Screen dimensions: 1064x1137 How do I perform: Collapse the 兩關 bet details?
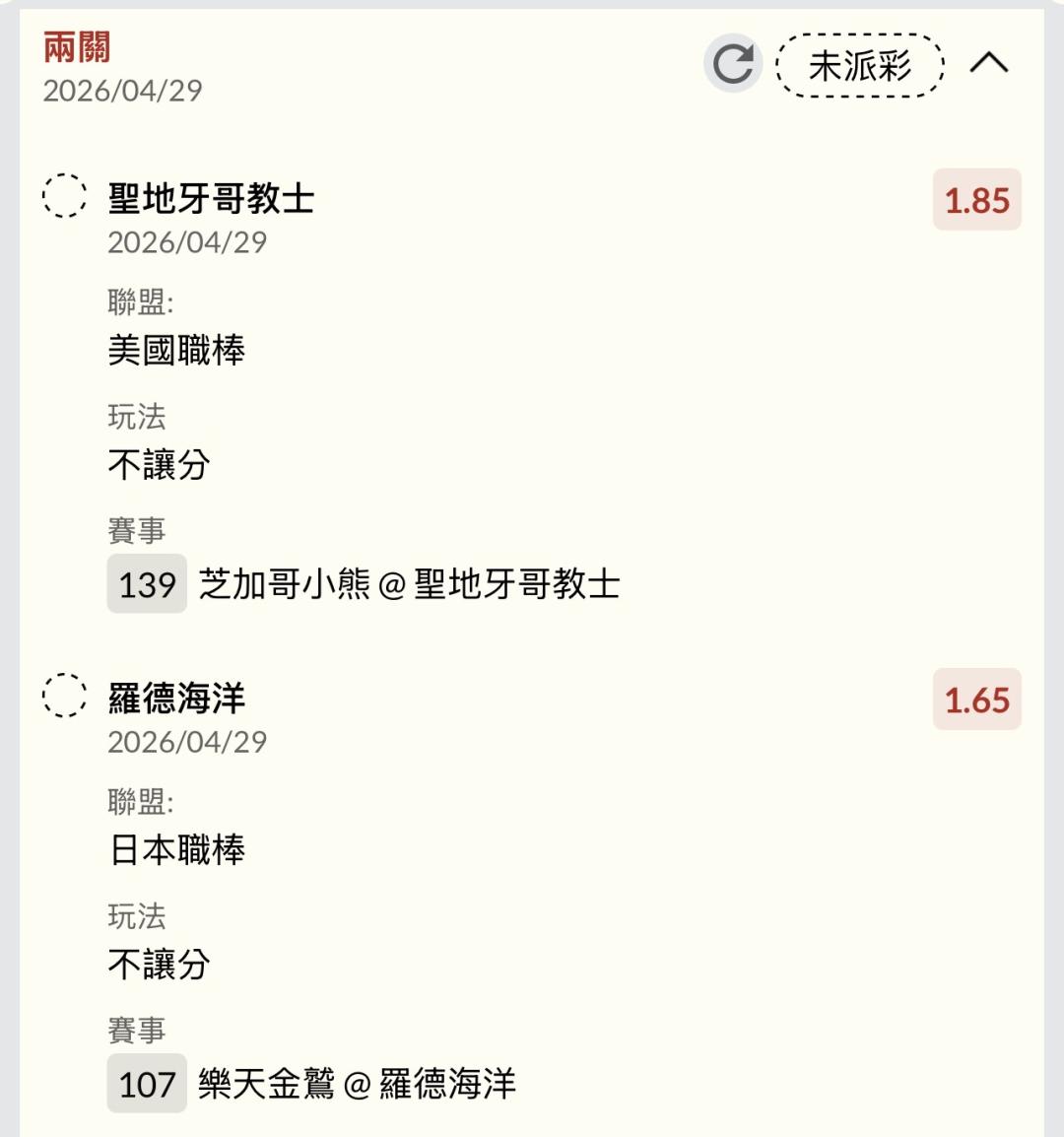[989, 64]
